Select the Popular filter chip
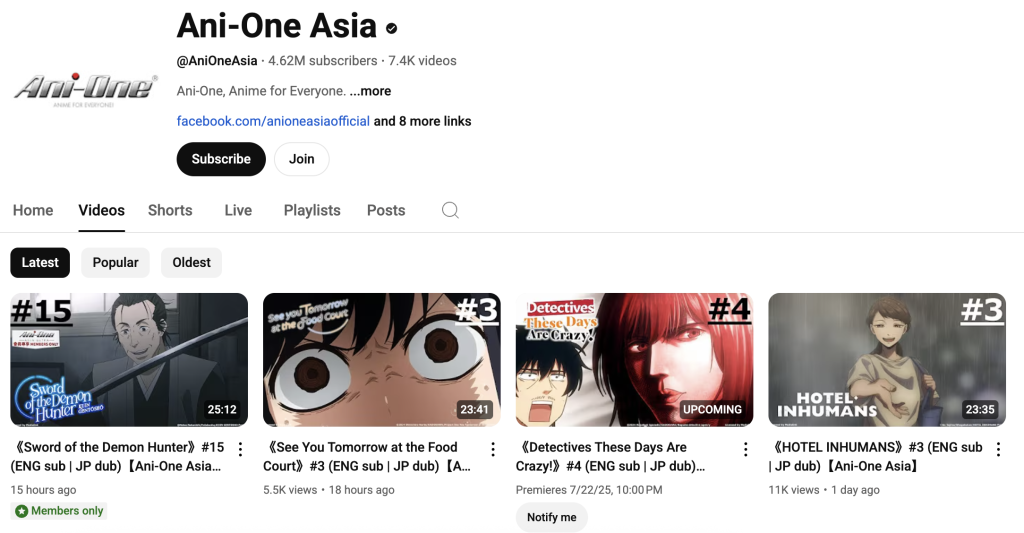 coord(115,262)
